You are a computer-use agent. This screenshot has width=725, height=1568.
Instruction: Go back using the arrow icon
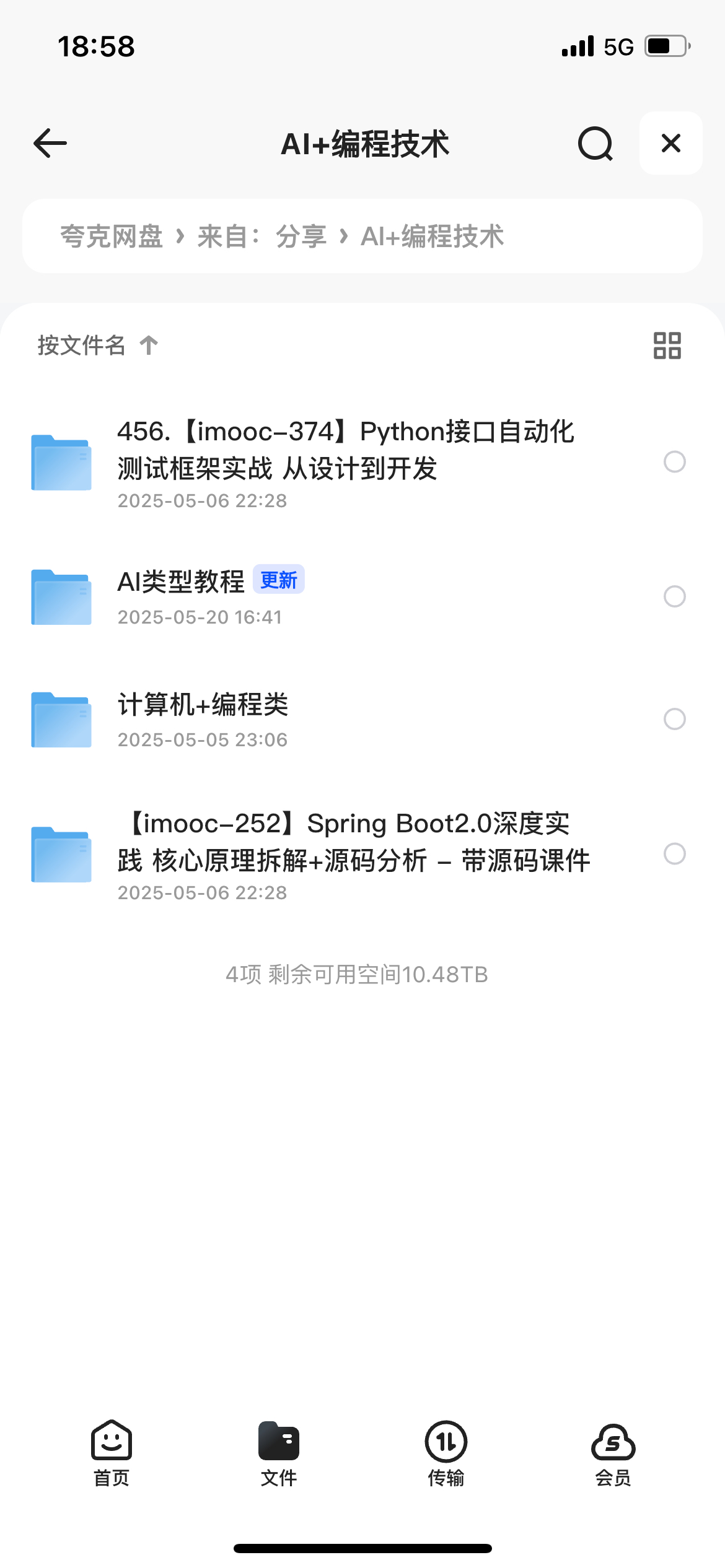click(50, 144)
